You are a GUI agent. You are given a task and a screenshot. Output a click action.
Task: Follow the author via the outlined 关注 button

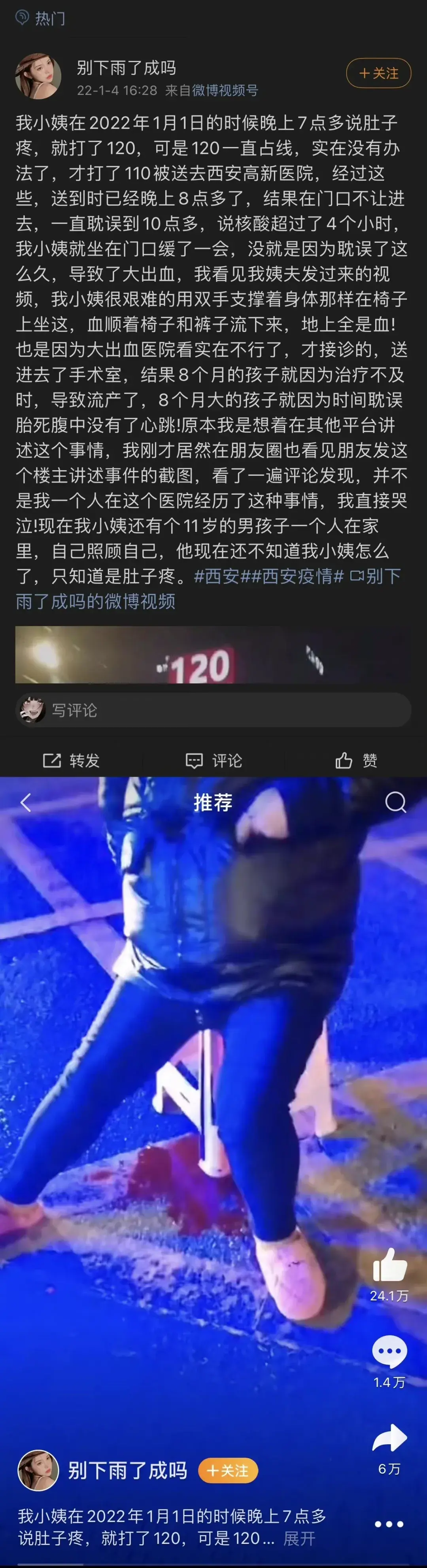pos(378,74)
